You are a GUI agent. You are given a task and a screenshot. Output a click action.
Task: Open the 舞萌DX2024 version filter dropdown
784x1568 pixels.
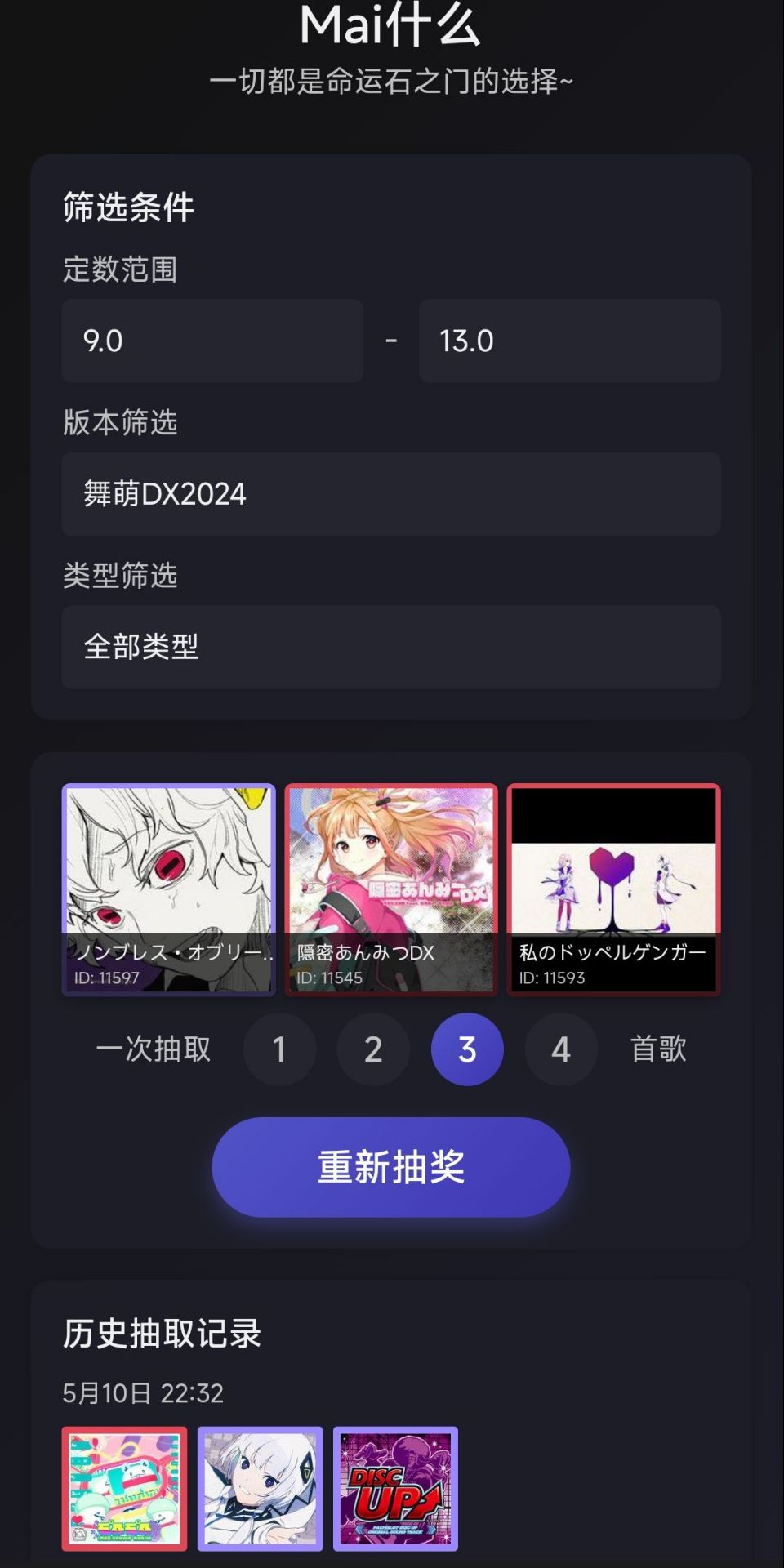391,494
